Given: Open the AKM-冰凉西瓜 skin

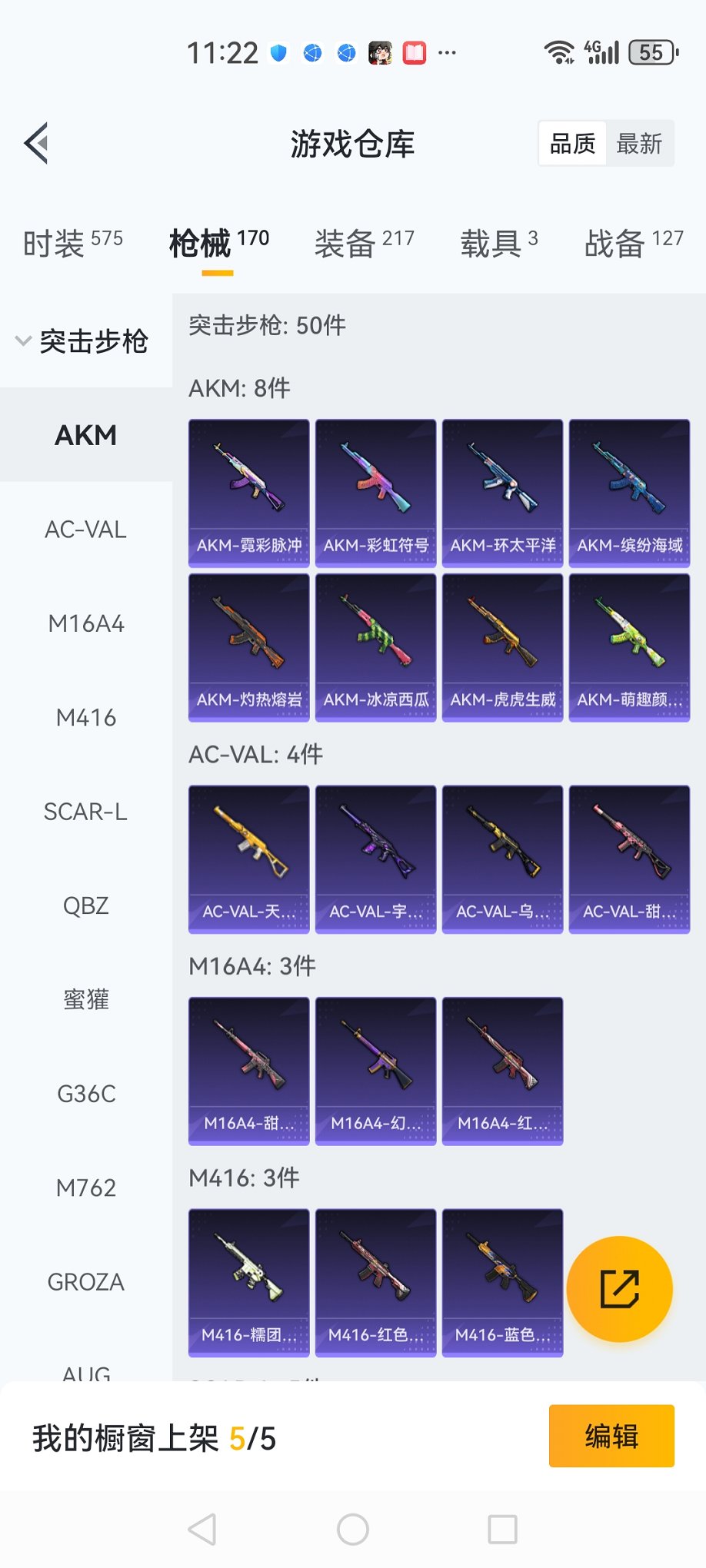Looking at the screenshot, I should tap(376, 647).
